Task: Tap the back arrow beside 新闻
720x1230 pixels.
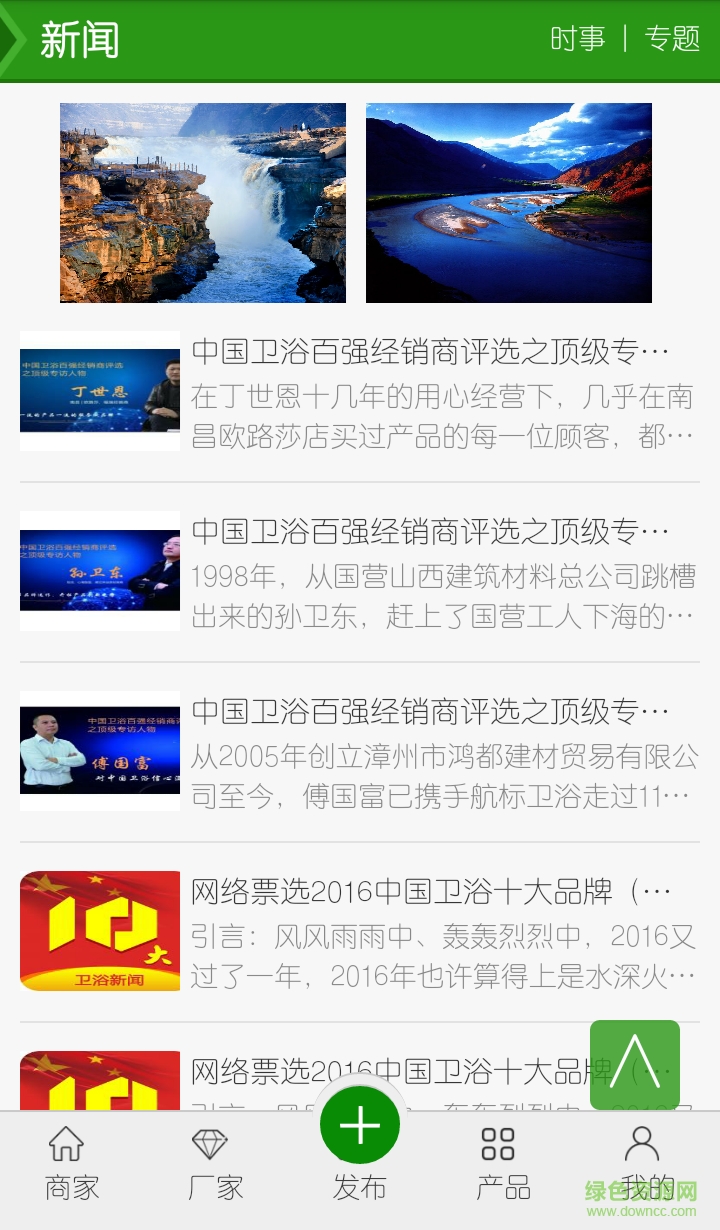Action: [12, 40]
